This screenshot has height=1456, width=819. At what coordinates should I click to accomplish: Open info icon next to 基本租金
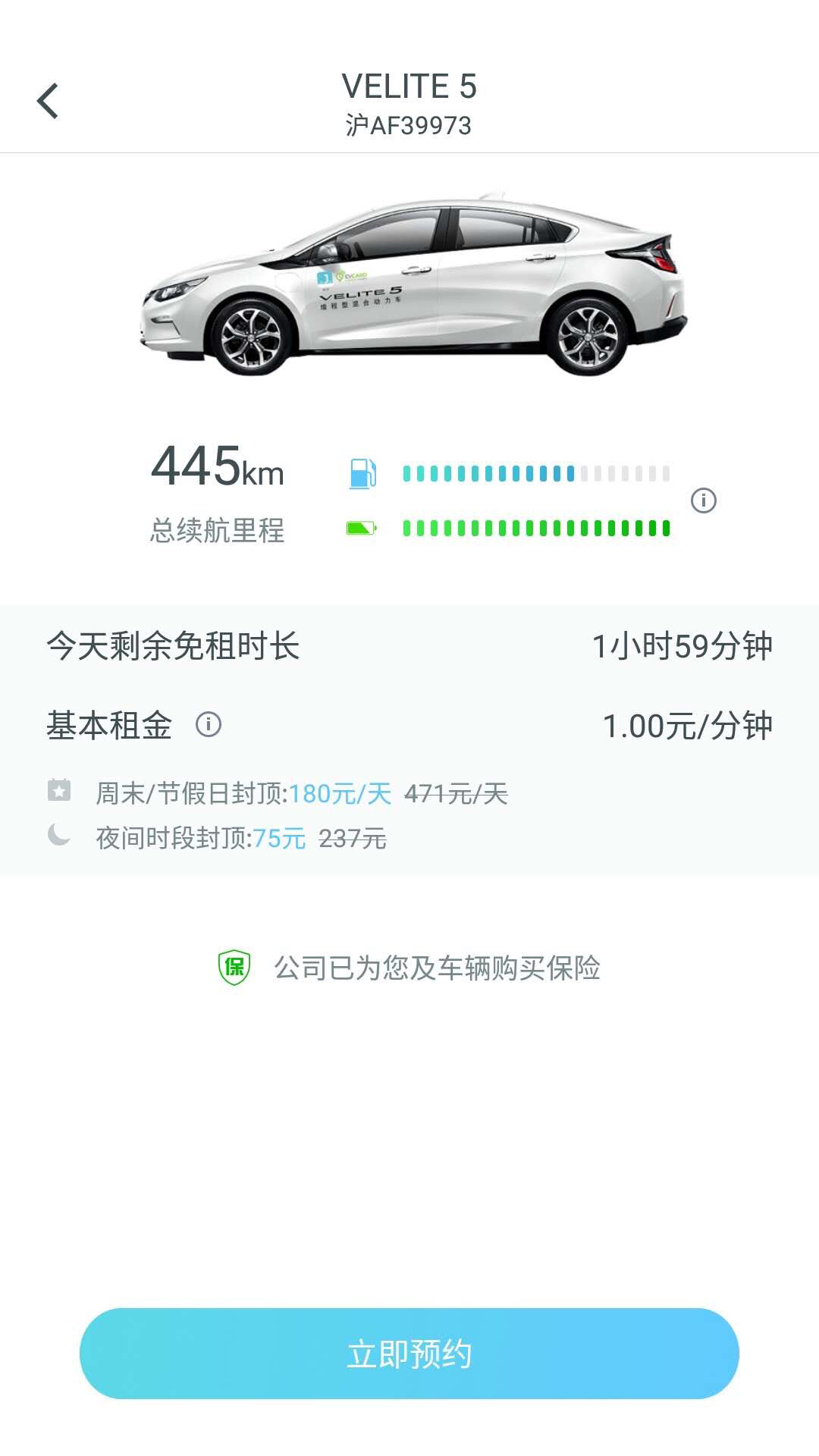coord(209,724)
